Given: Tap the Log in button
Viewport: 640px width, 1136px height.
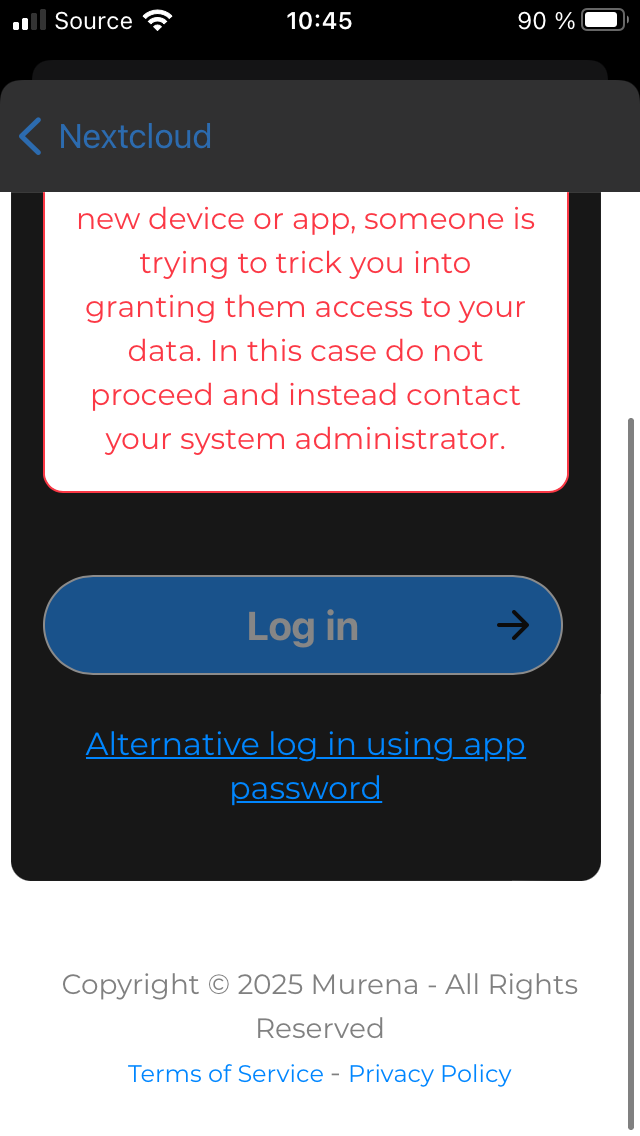Looking at the screenshot, I should pyautogui.click(x=303, y=625).
